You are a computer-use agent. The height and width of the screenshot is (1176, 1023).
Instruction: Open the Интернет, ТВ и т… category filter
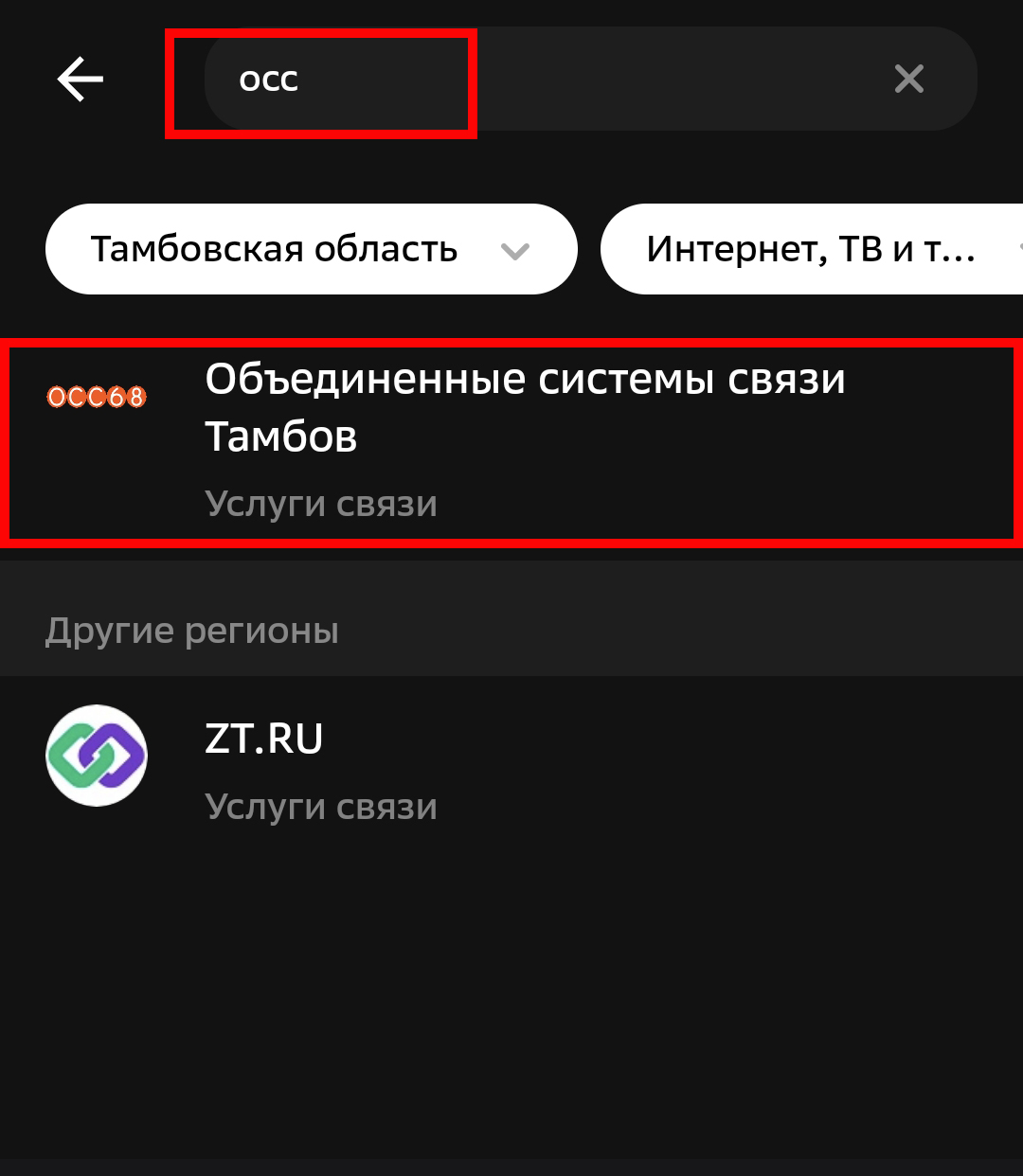(812, 249)
